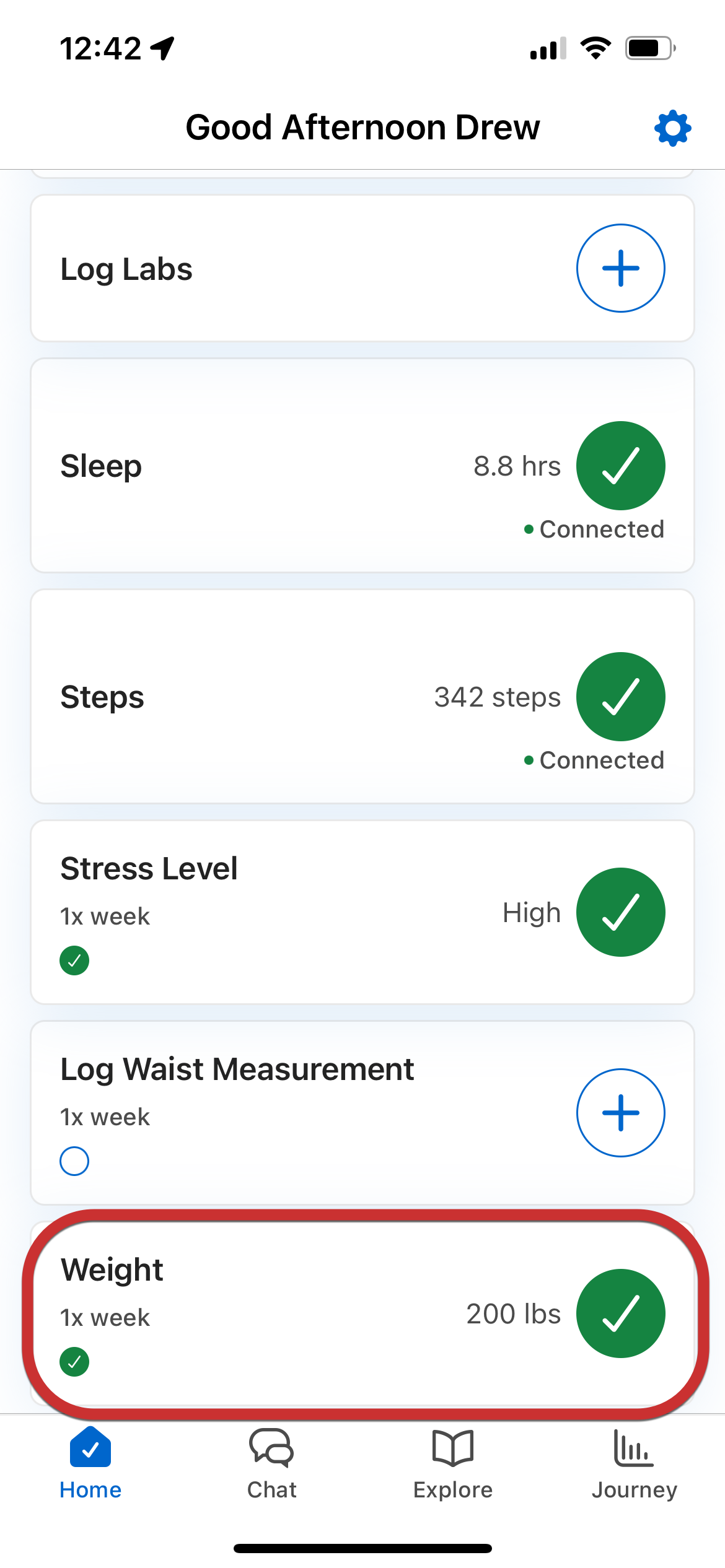Viewport: 725px width, 1568px height.
Task: Switch to the Explore tab
Action: pyautogui.click(x=453, y=1464)
